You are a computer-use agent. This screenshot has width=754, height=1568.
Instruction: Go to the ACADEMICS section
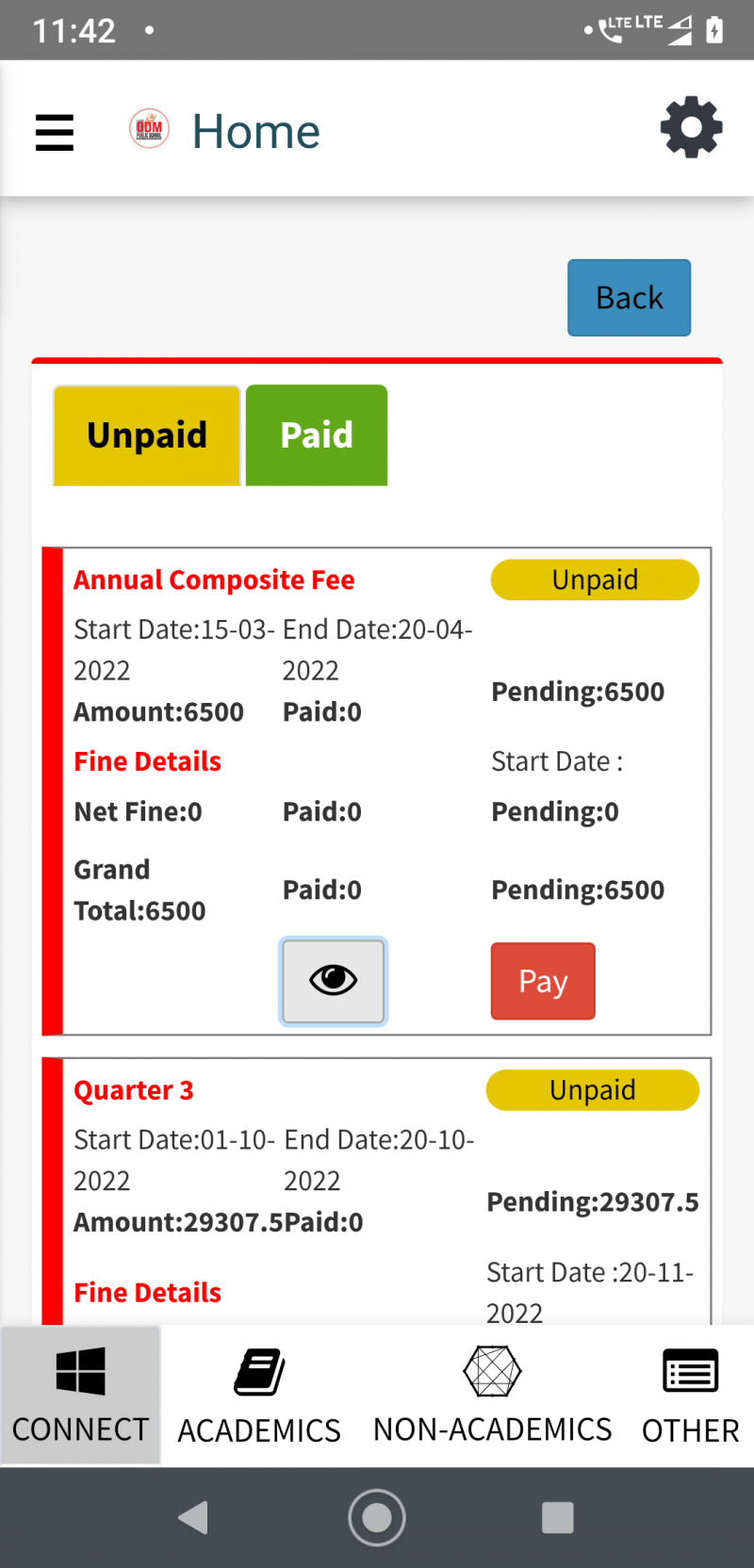[259, 1396]
